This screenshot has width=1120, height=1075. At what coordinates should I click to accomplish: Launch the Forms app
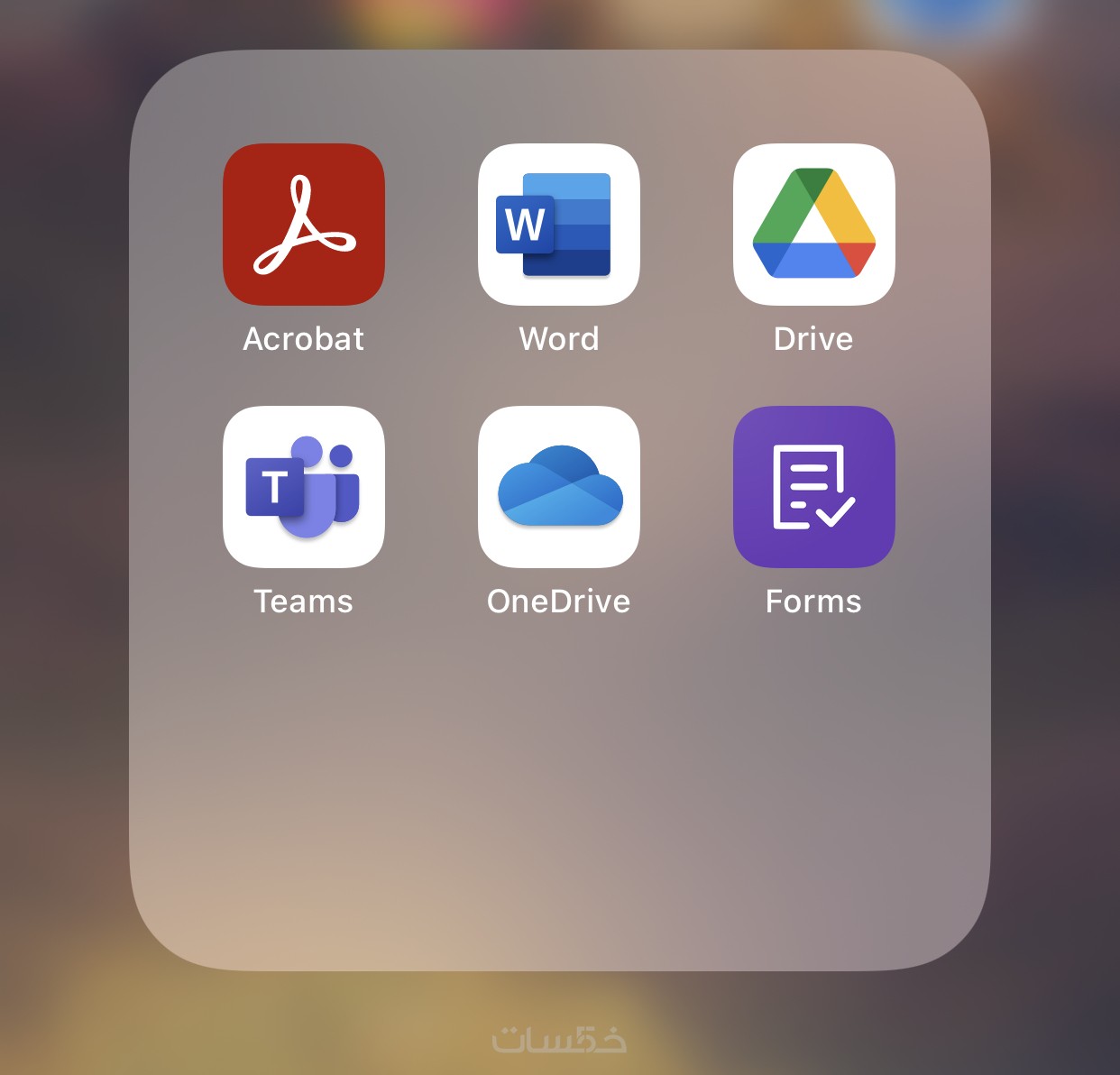(x=813, y=487)
